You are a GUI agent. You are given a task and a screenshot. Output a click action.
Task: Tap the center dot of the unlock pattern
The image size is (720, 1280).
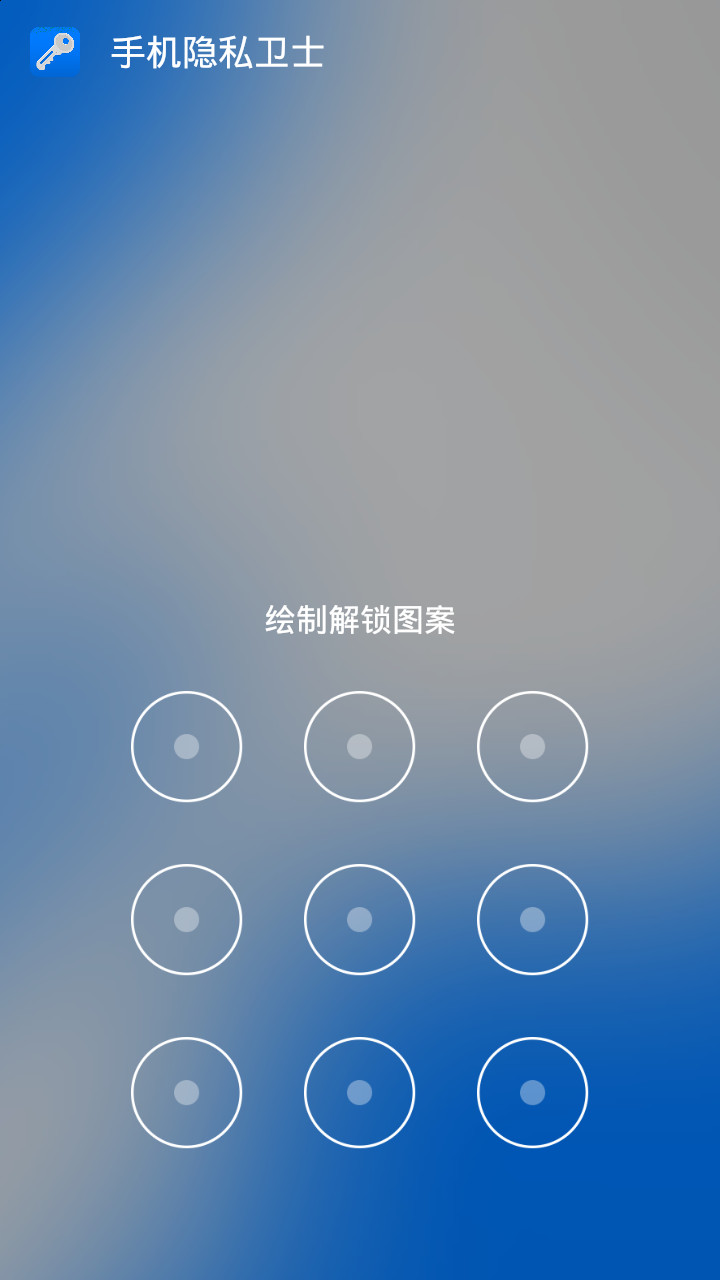pos(359,919)
